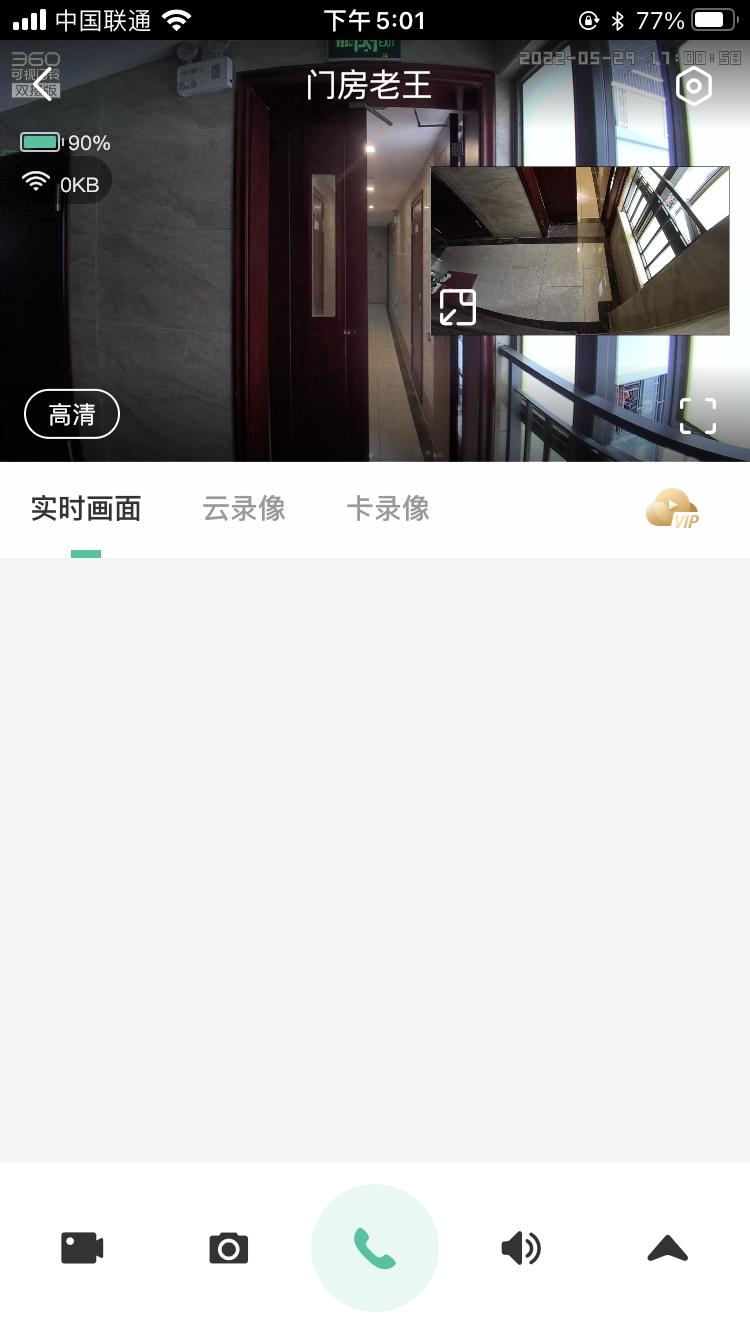Toggle video quality with the 高清 button
Screen dimensions: 750x1334
[x=72, y=413]
